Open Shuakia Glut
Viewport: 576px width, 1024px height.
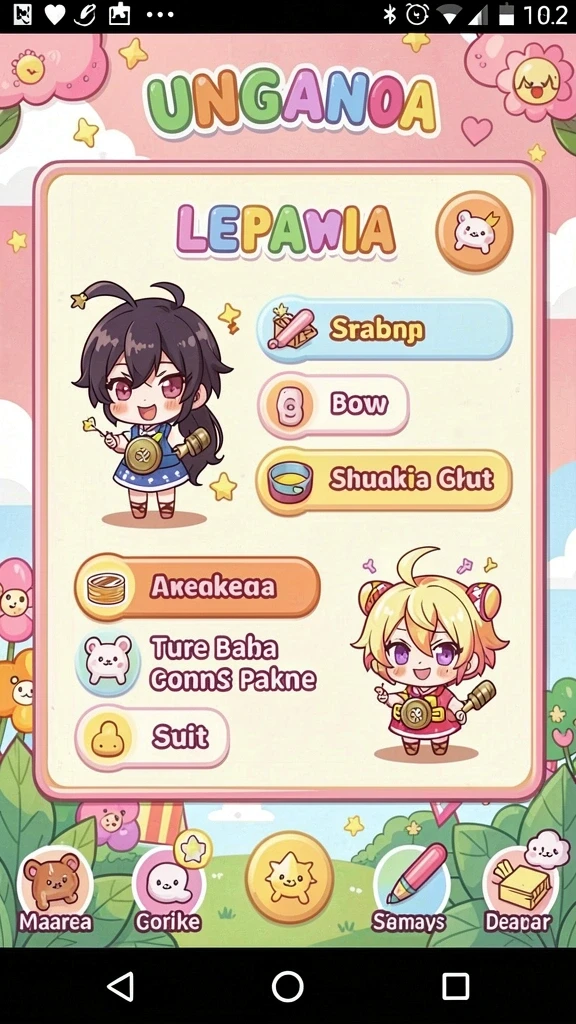pyautogui.click(x=384, y=480)
